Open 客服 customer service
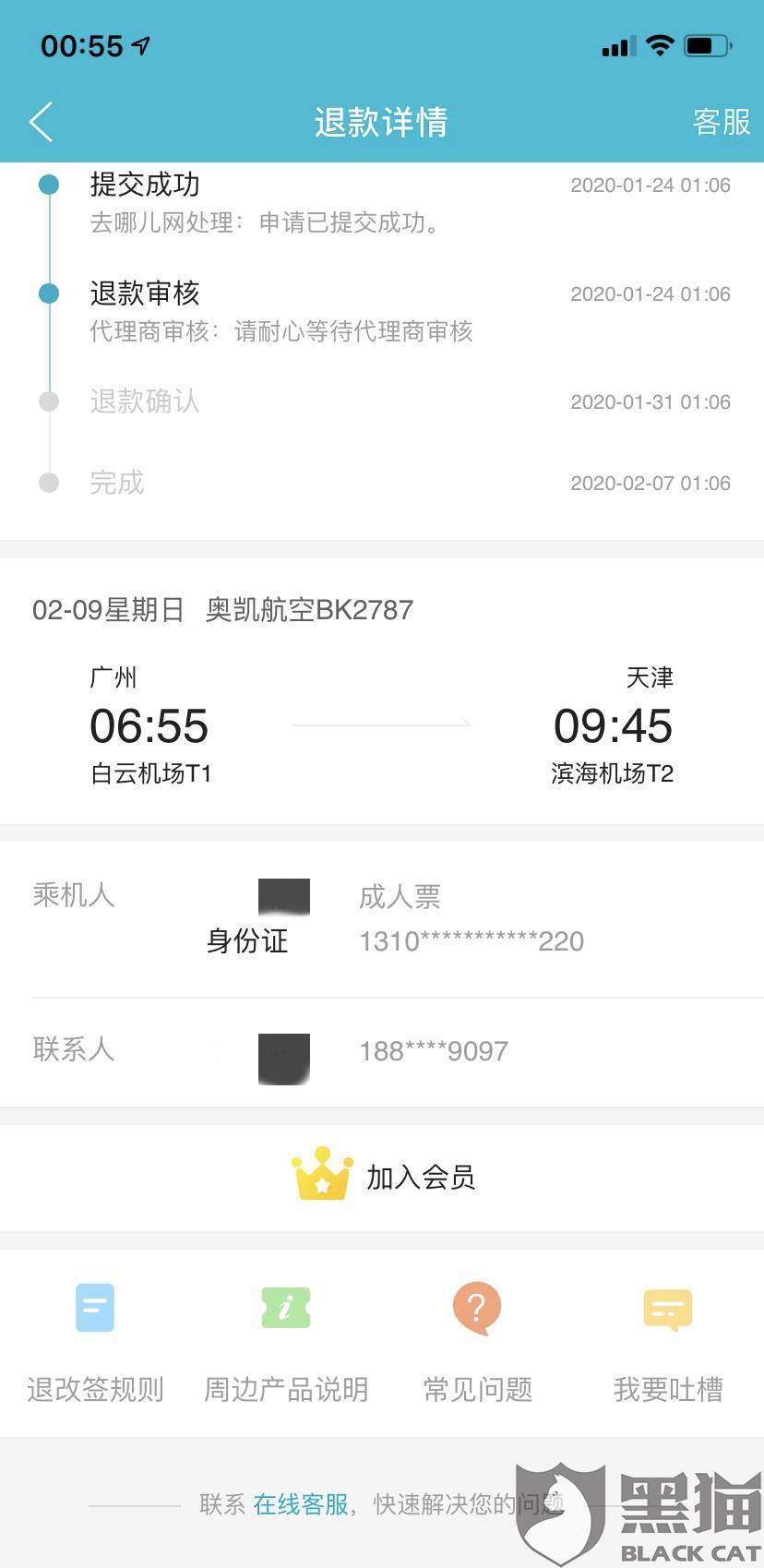 [721, 122]
